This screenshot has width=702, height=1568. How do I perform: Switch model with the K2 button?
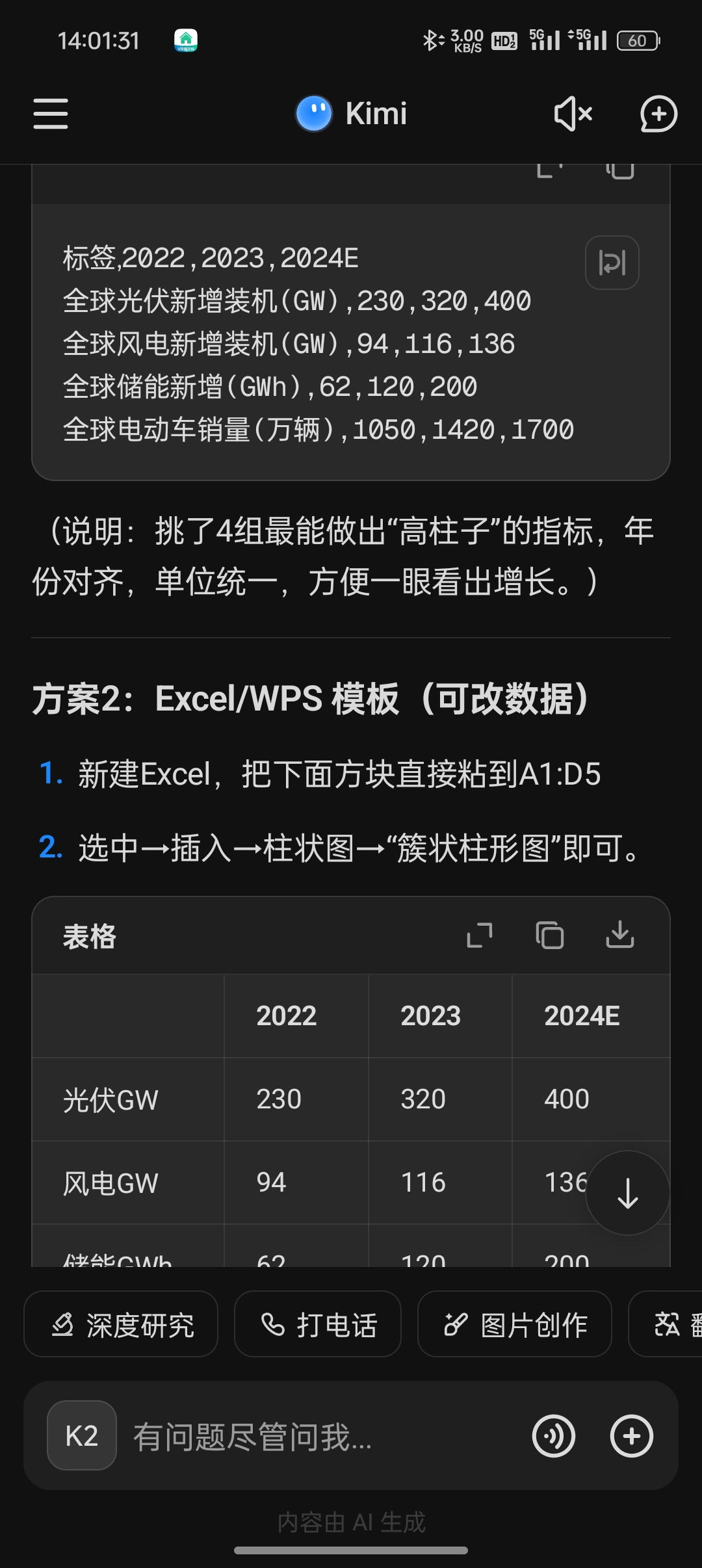82,1436
